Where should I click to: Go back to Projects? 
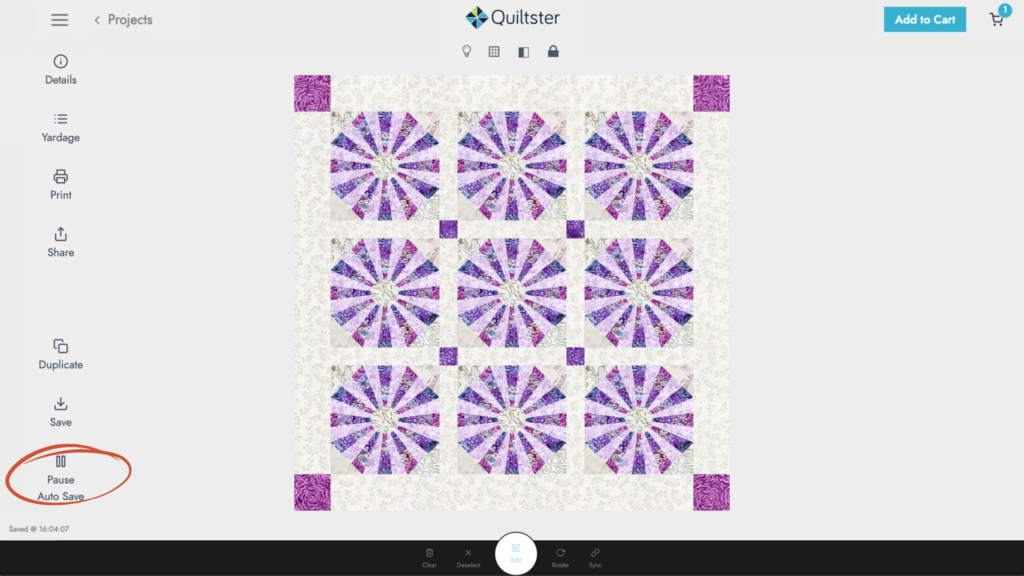tap(123, 20)
